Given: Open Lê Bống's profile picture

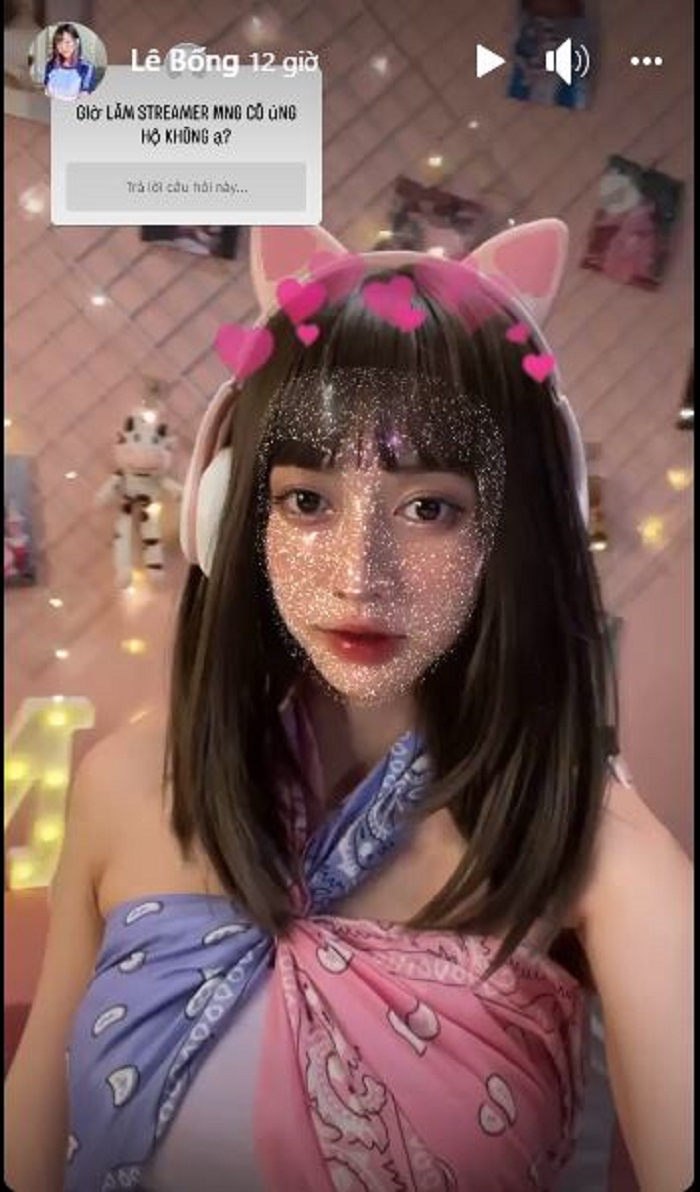Looking at the screenshot, I should [68, 60].
